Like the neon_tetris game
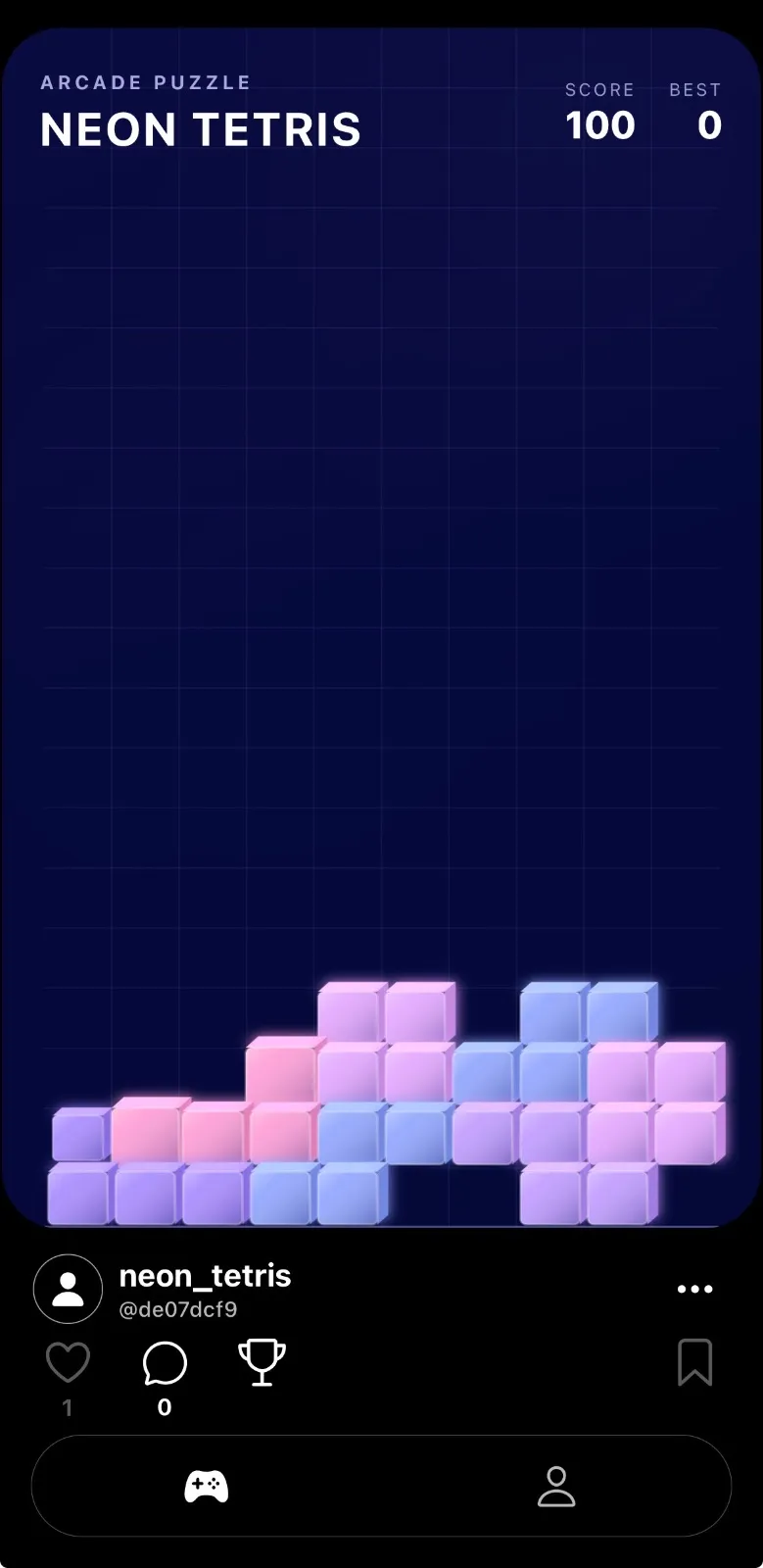Viewport: 763px width, 1568px height. [x=68, y=1362]
